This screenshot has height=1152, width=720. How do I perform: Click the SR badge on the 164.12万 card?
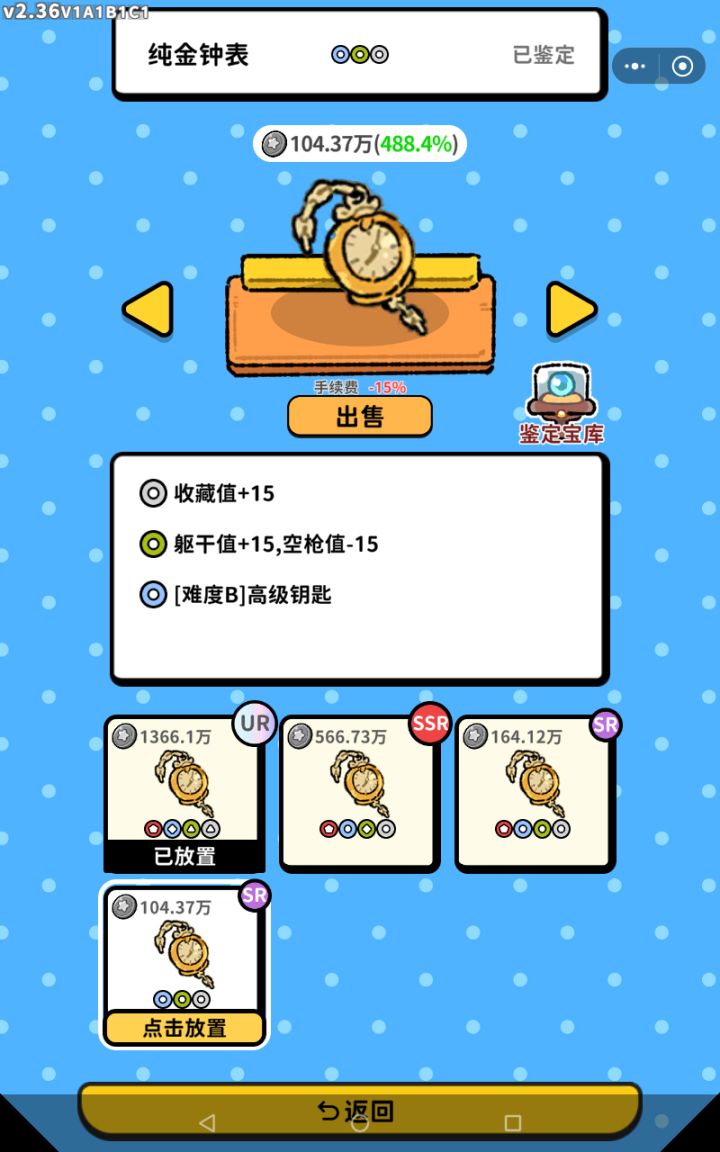tap(604, 722)
